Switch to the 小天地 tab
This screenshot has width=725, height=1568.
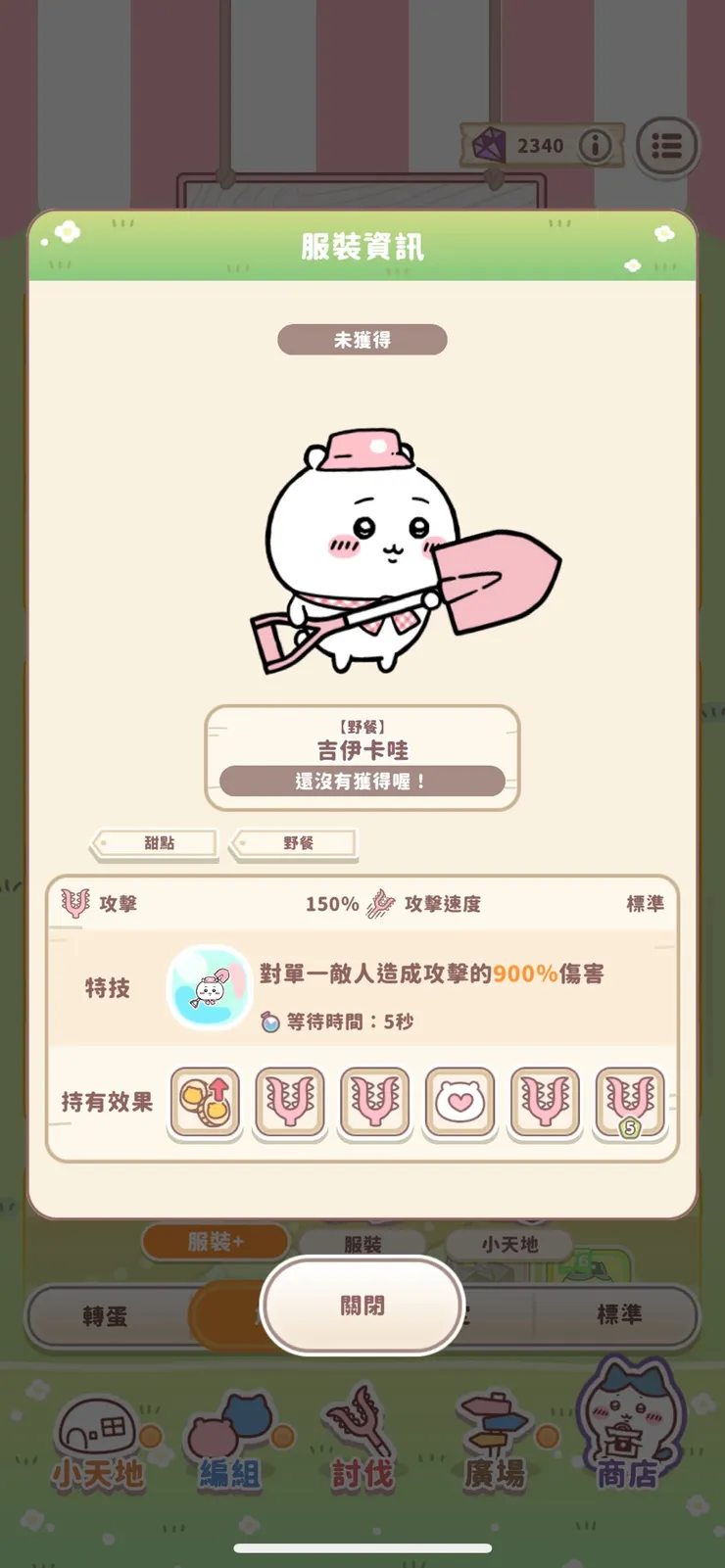(507, 1241)
